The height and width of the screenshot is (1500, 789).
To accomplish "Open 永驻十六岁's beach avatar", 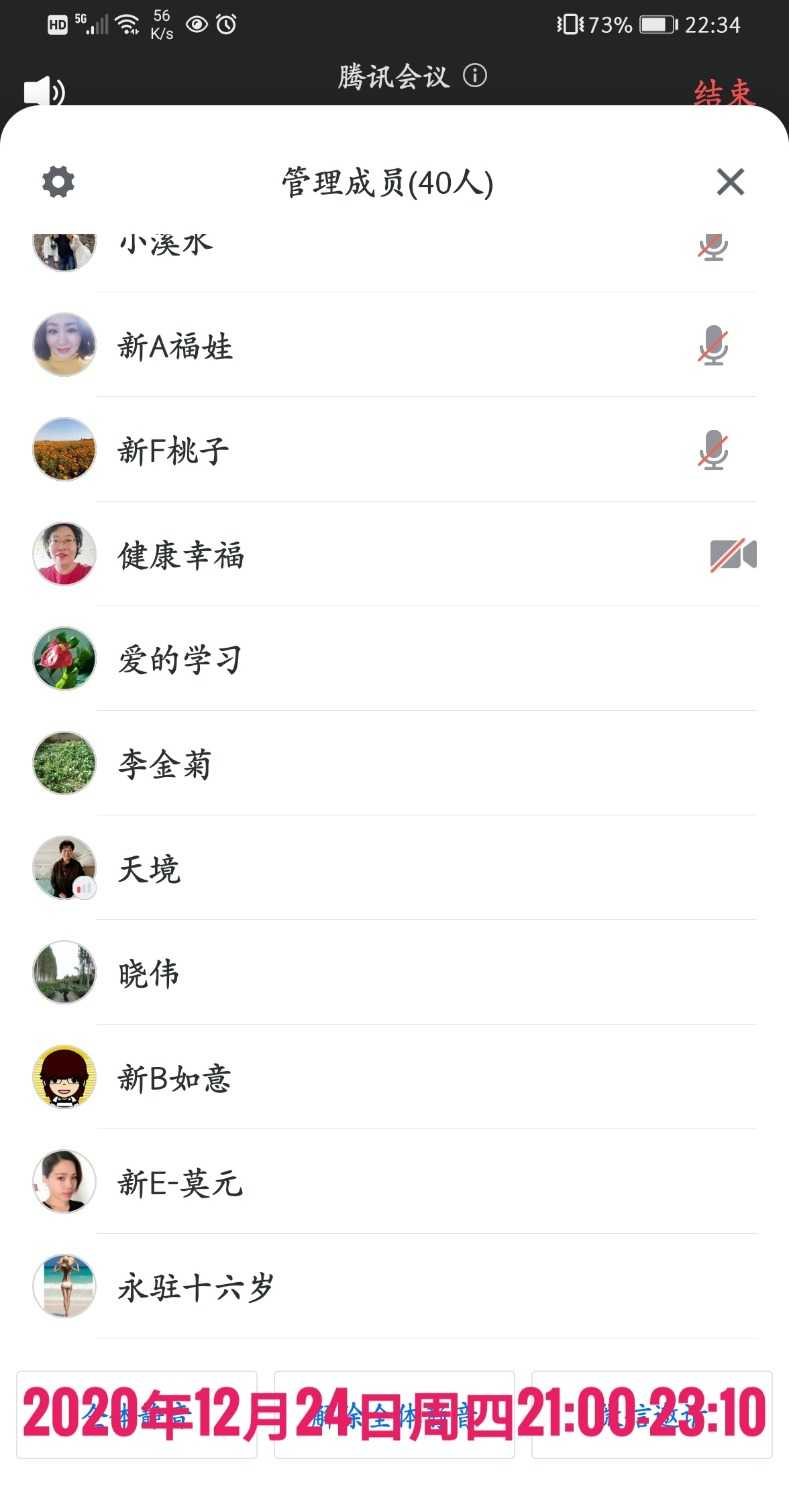I will point(63,1285).
